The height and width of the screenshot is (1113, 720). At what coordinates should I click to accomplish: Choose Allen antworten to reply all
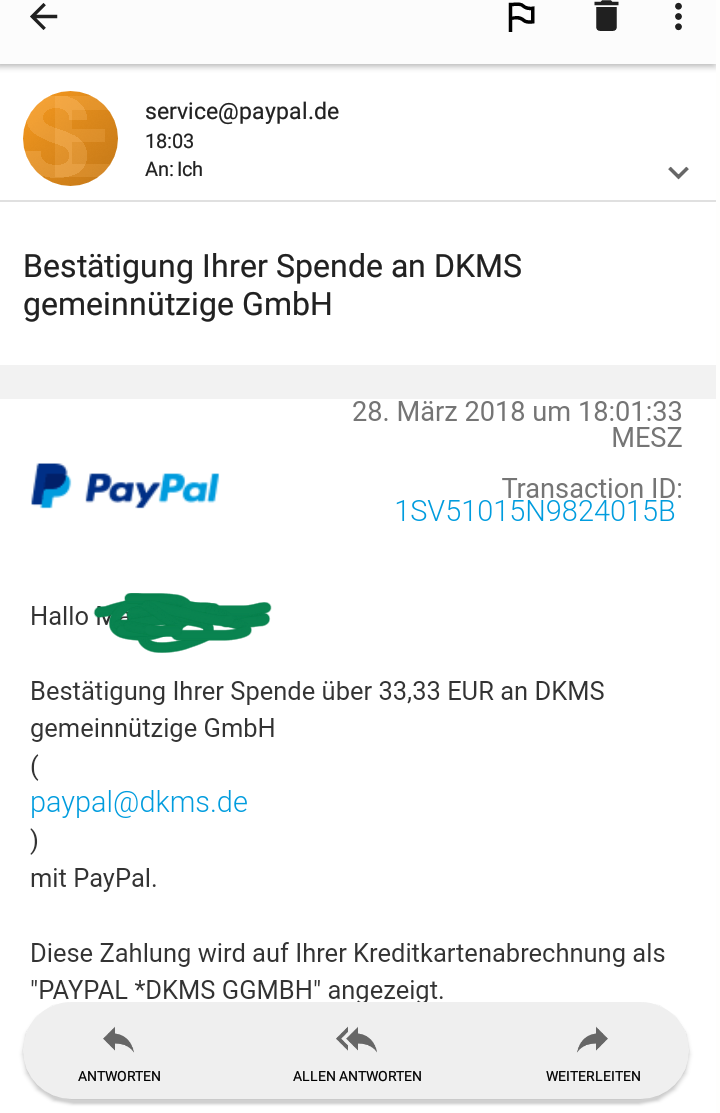357,1055
